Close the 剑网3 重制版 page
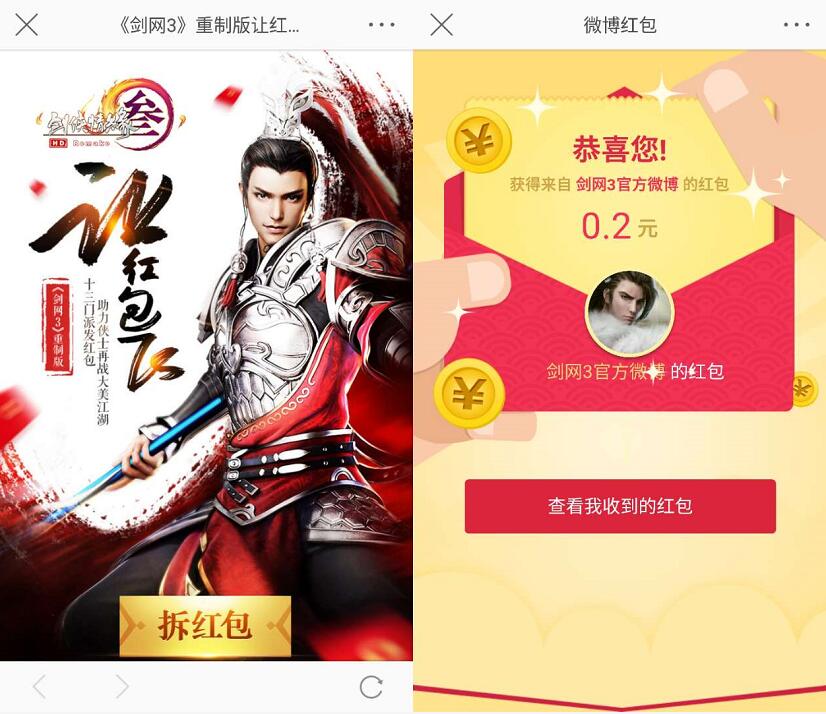 coord(27,25)
